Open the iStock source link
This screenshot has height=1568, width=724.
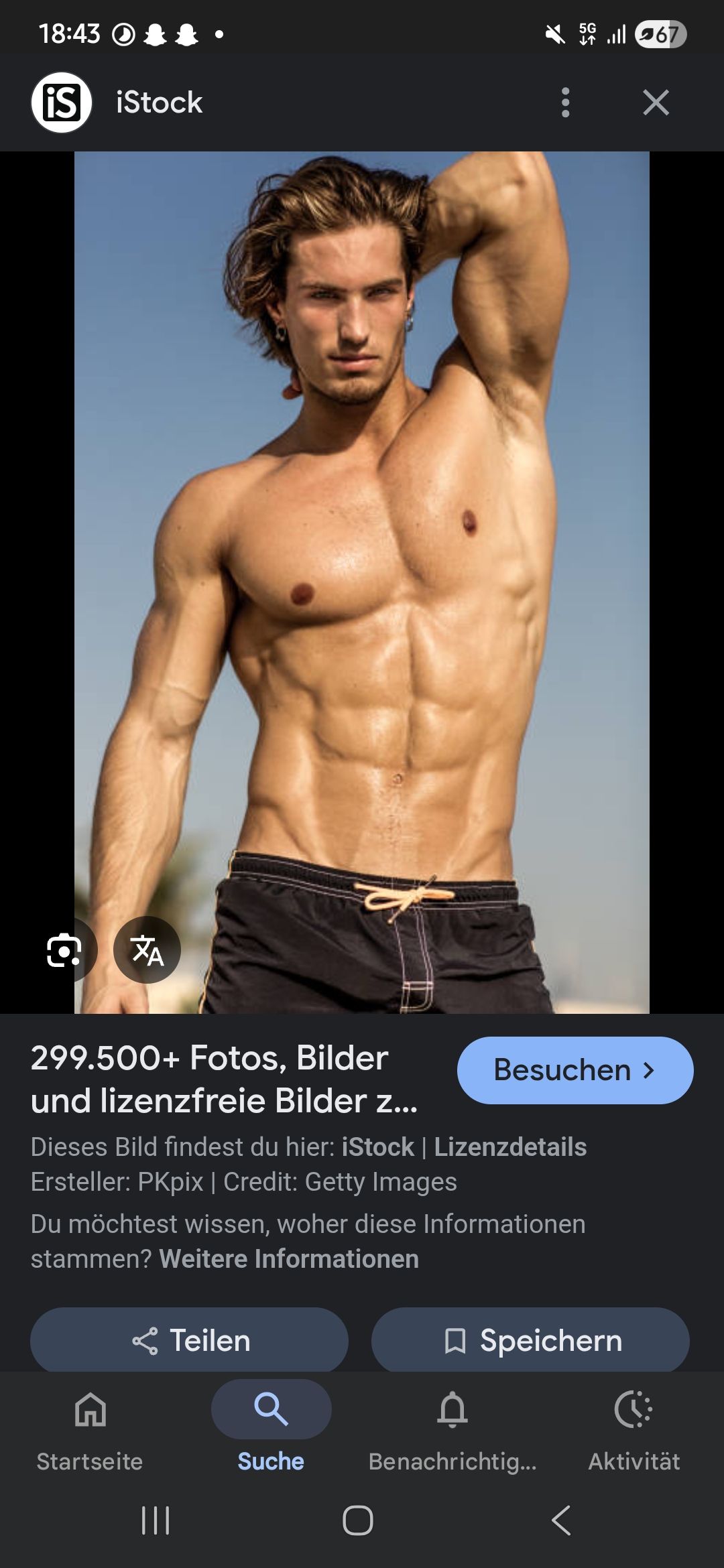click(x=377, y=1147)
